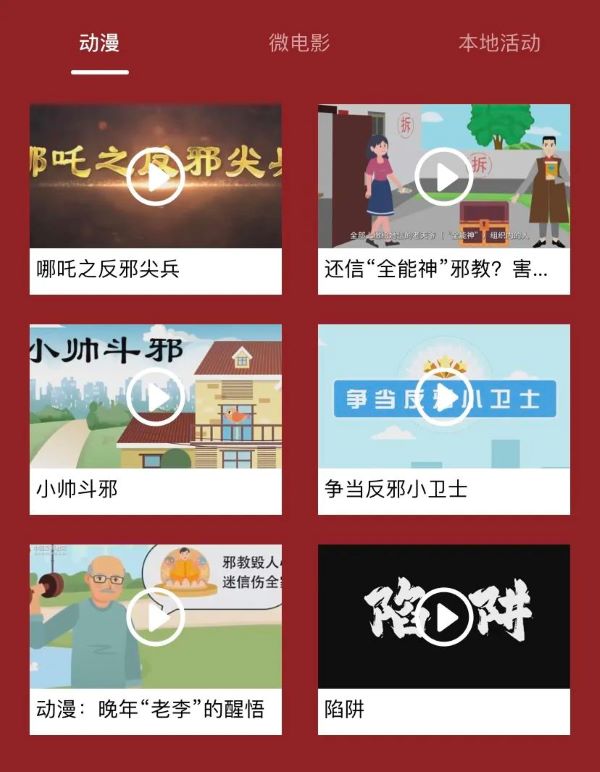Play the 哪吒之反邪尖兵 video

(x=156, y=177)
